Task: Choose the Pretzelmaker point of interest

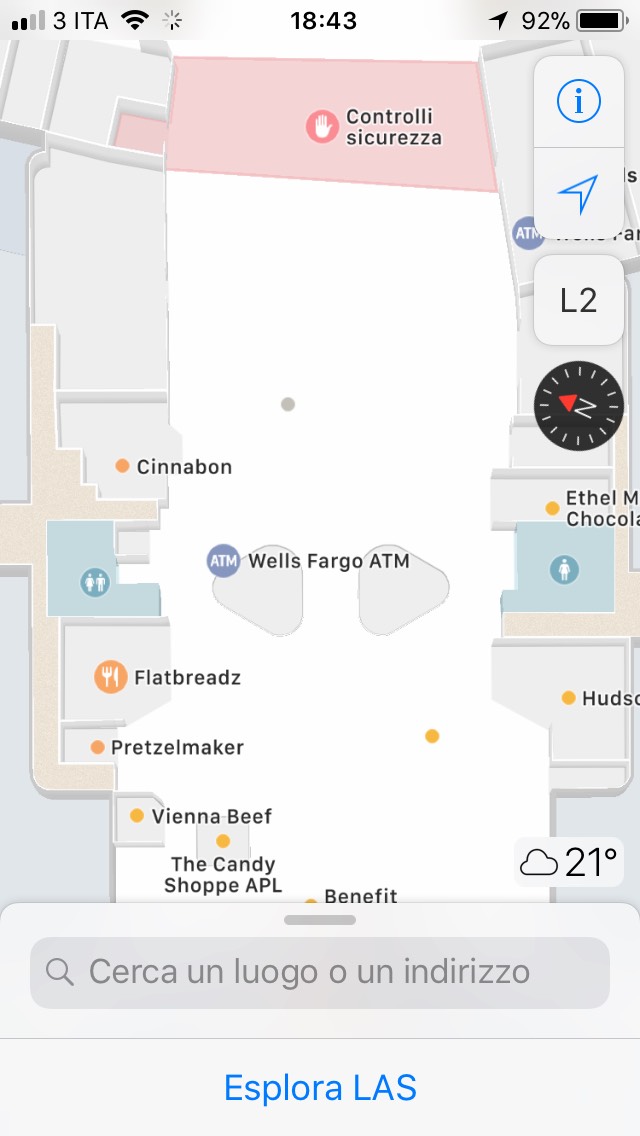Action: [x=98, y=747]
